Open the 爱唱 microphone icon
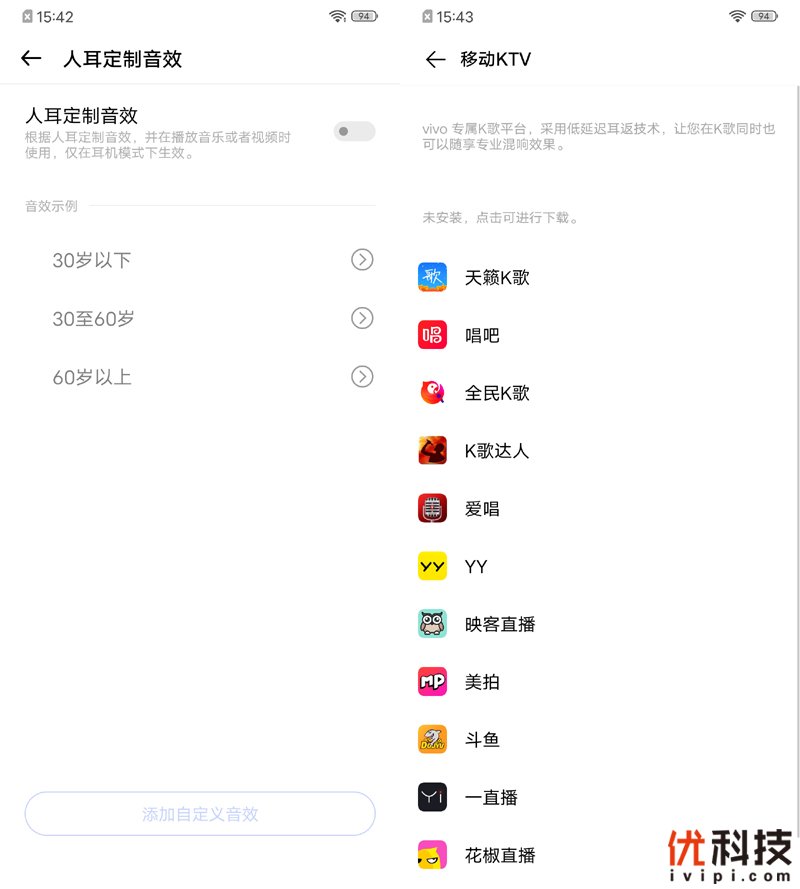The image size is (800, 889). 432,508
